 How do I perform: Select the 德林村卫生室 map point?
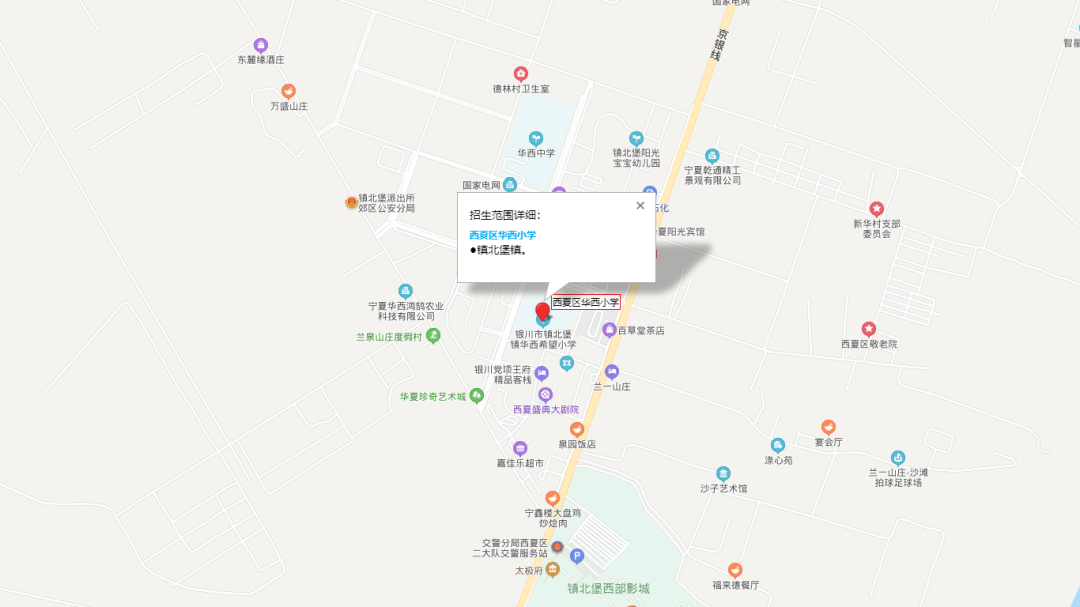(520, 74)
